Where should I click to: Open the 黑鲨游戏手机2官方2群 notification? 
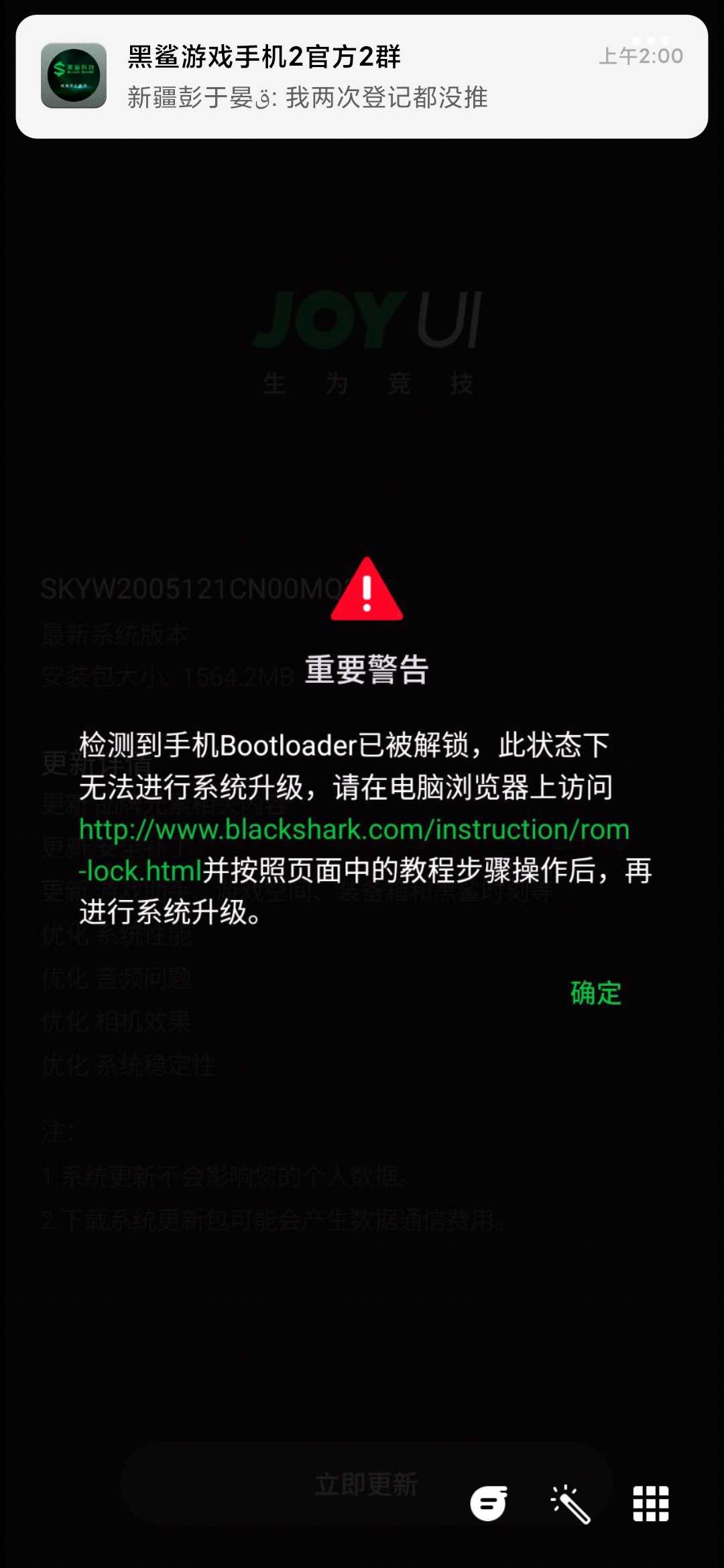pyautogui.click(x=362, y=76)
